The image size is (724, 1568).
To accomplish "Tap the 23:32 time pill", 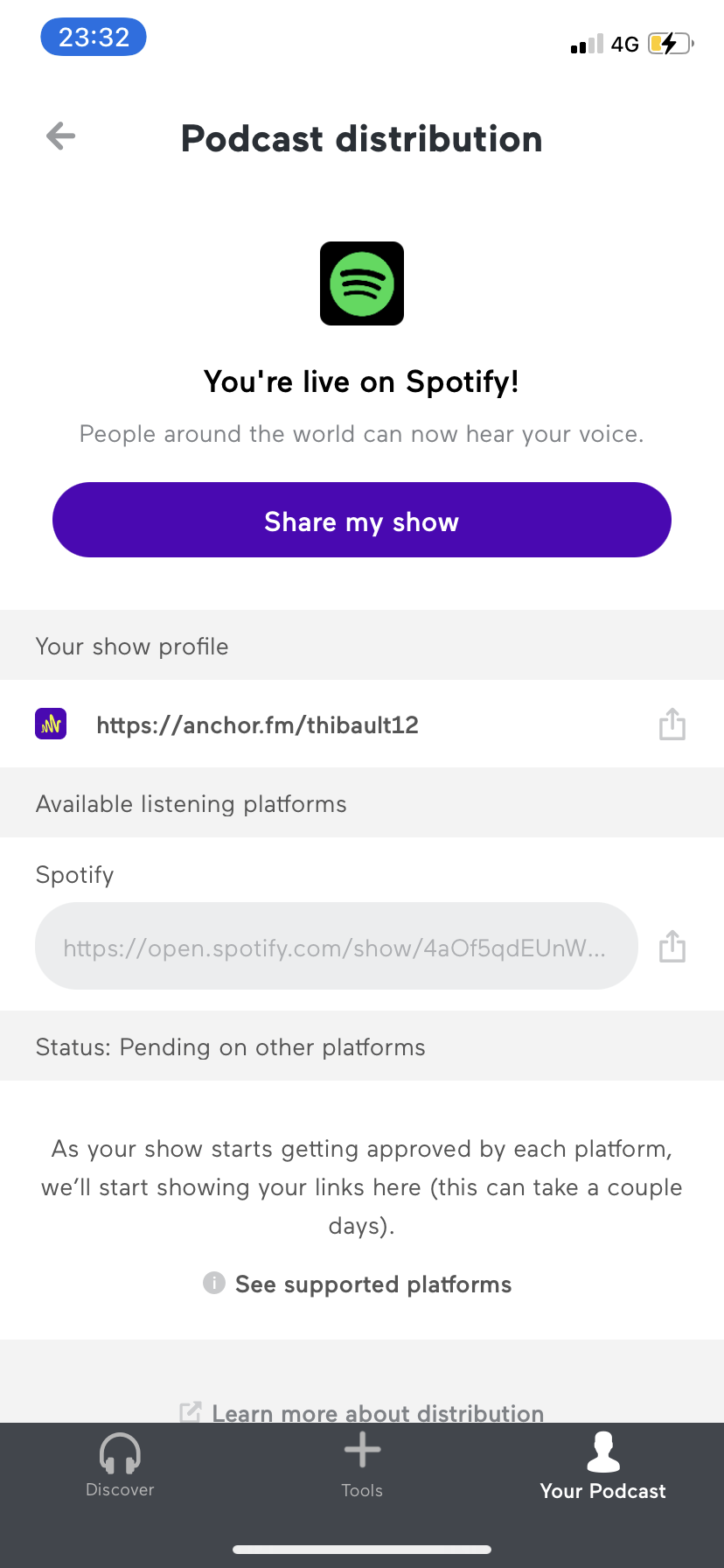I will click(x=93, y=37).
